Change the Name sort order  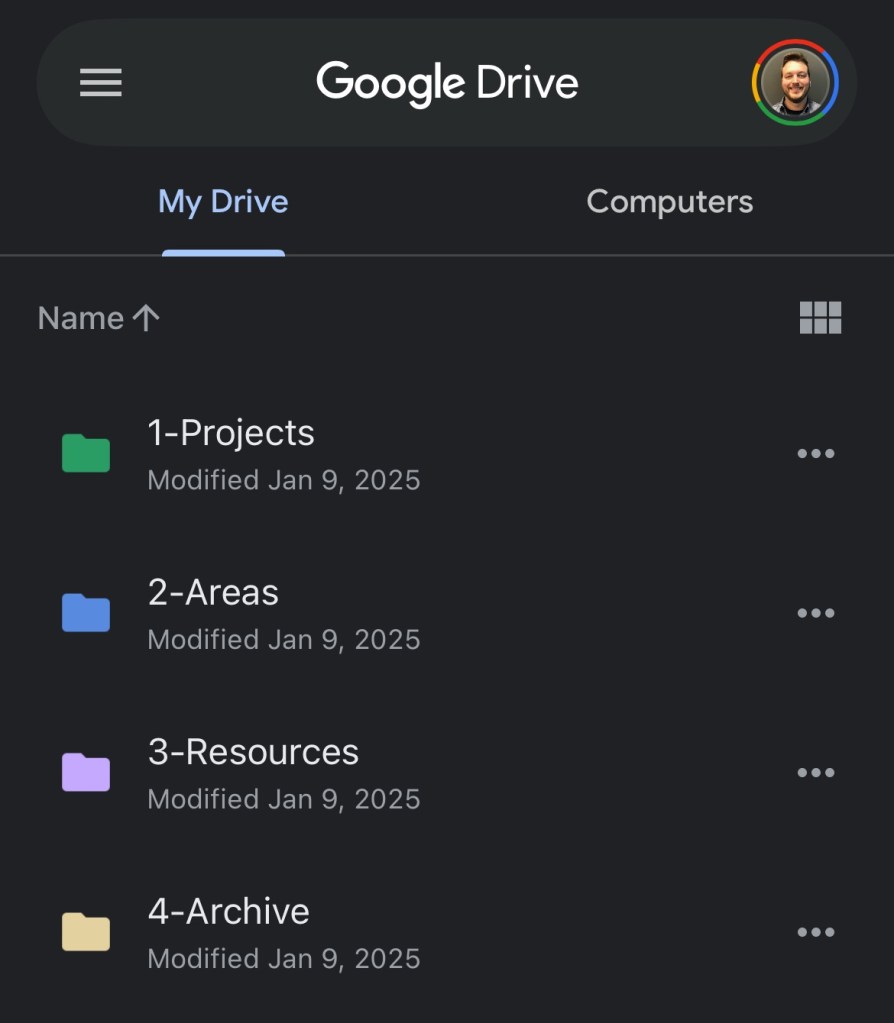[x=98, y=318]
